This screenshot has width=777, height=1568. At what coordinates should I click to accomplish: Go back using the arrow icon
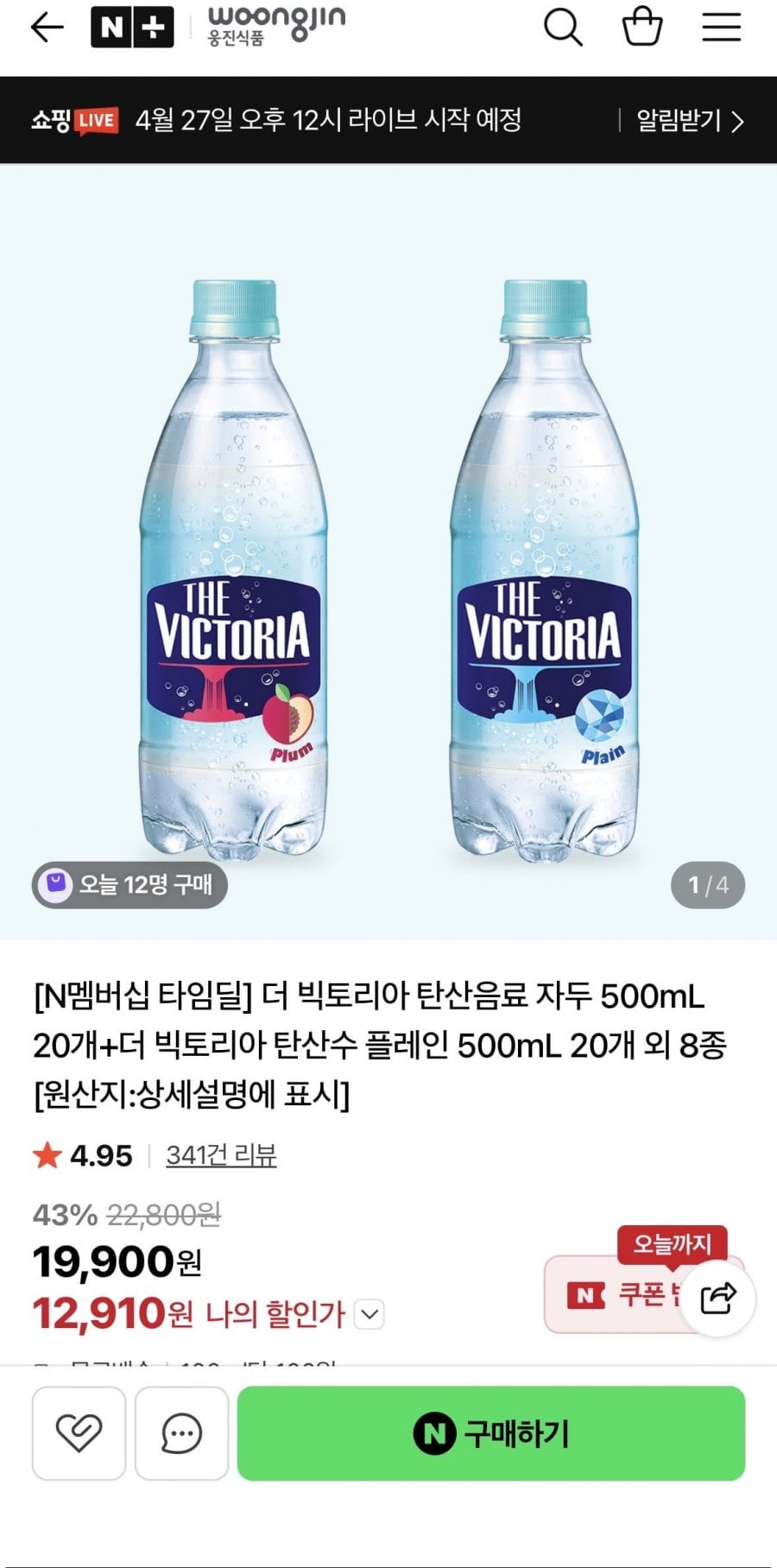[x=47, y=28]
